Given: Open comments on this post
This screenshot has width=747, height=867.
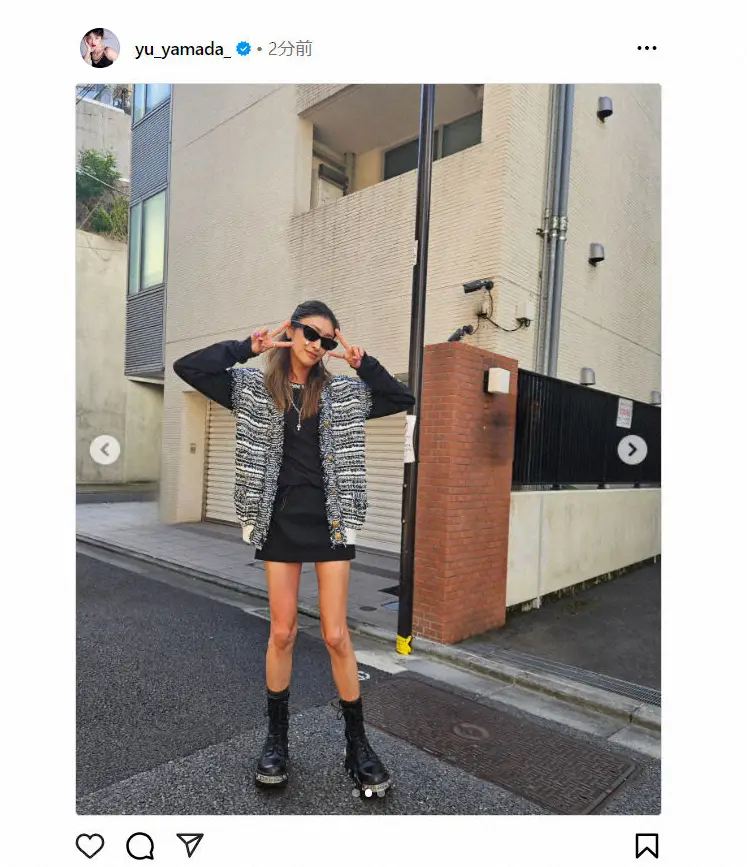Looking at the screenshot, I should 140,845.
